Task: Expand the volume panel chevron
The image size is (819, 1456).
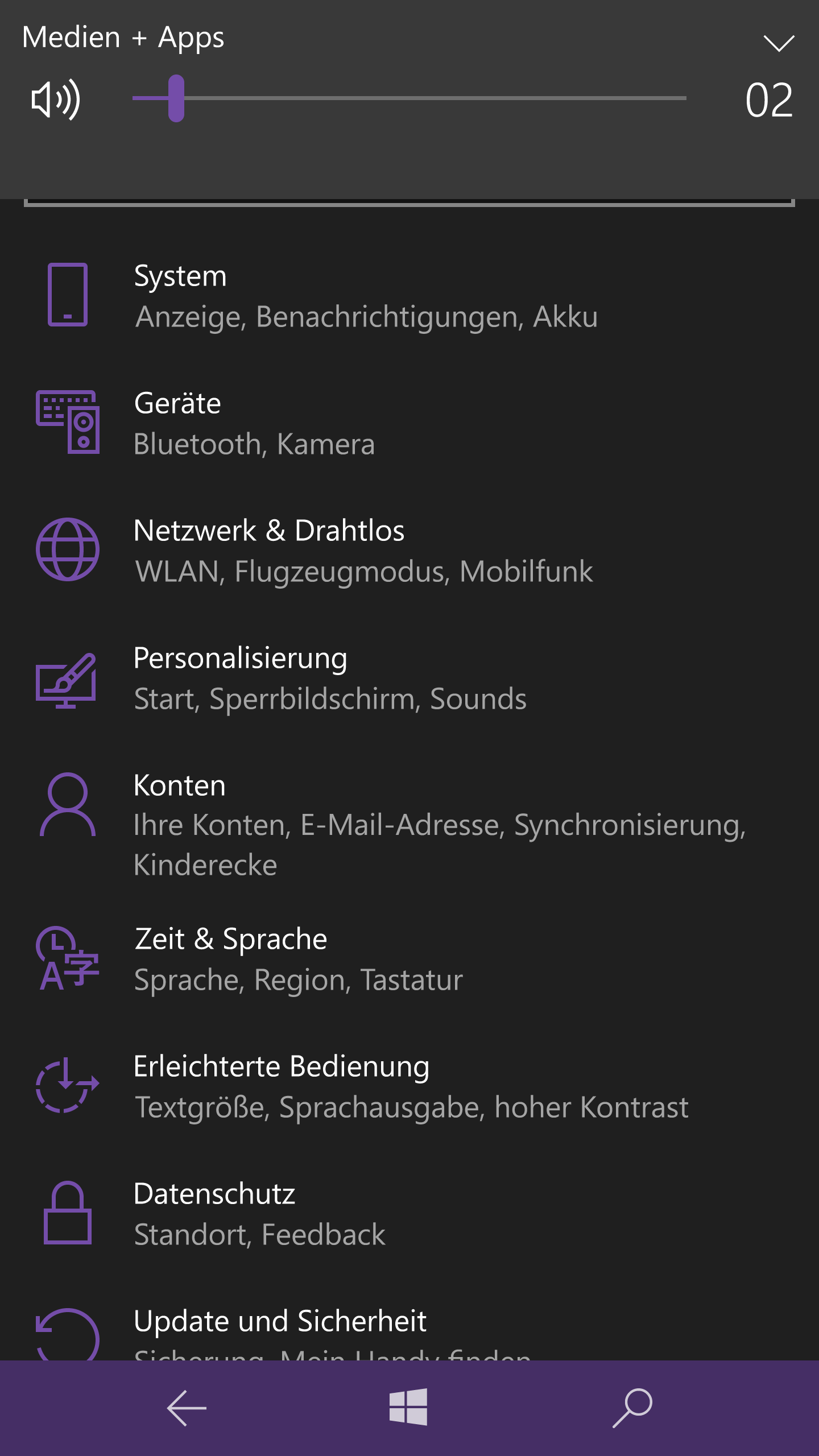Action: (x=778, y=43)
